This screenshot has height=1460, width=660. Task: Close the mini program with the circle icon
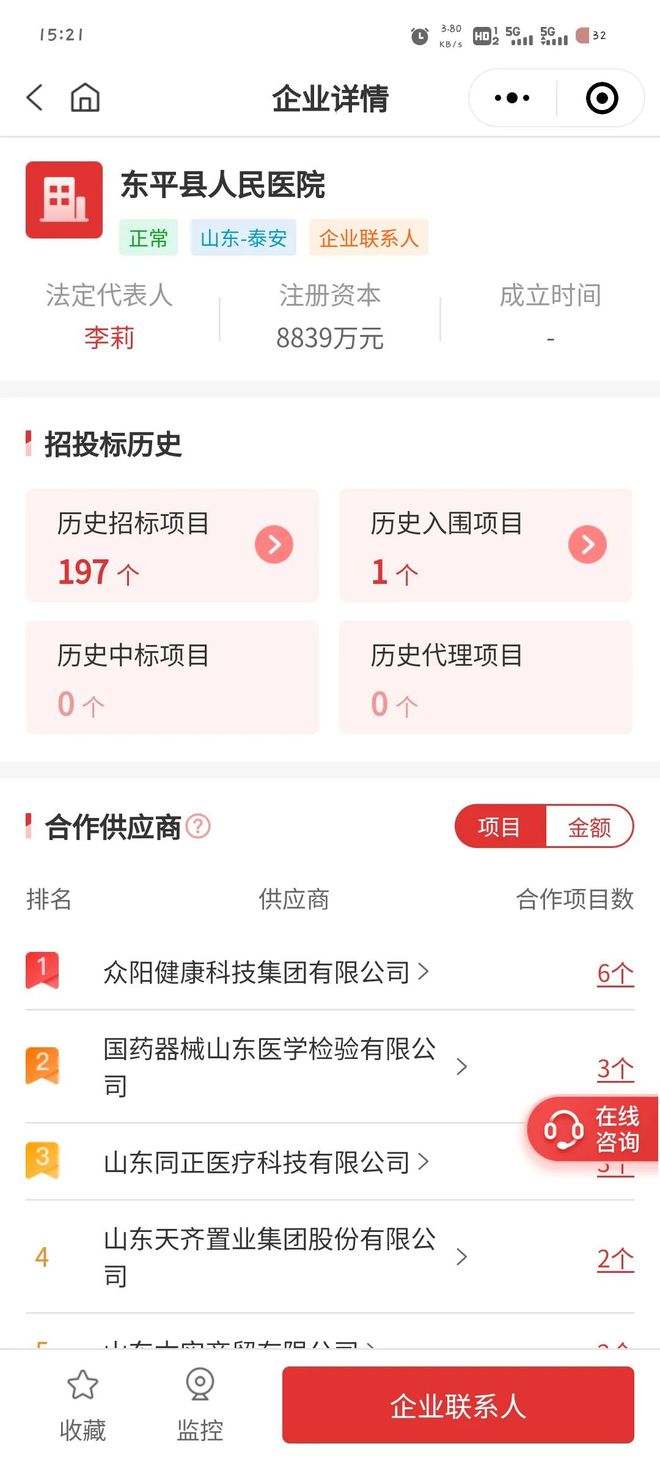point(601,98)
